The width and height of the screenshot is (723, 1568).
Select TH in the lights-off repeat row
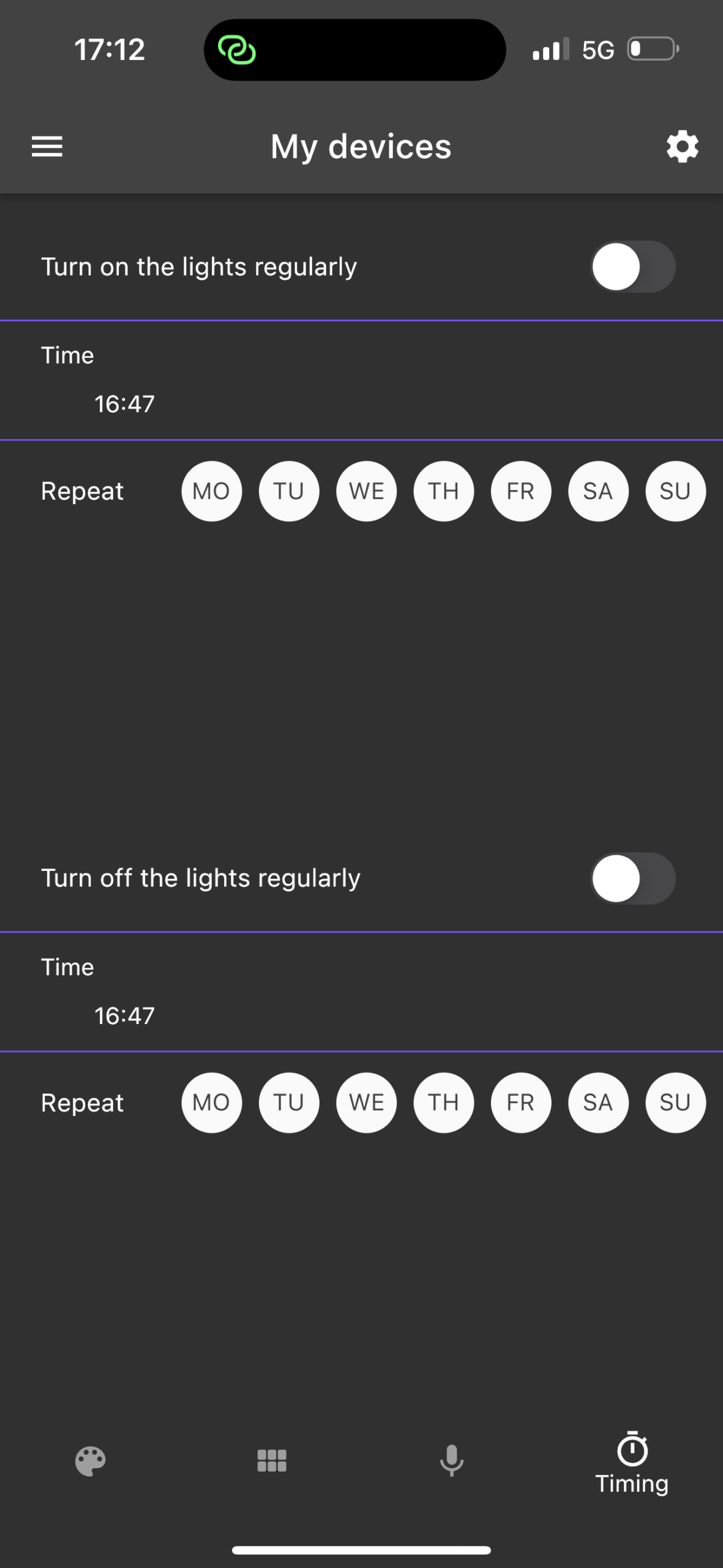pos(444,1102)
